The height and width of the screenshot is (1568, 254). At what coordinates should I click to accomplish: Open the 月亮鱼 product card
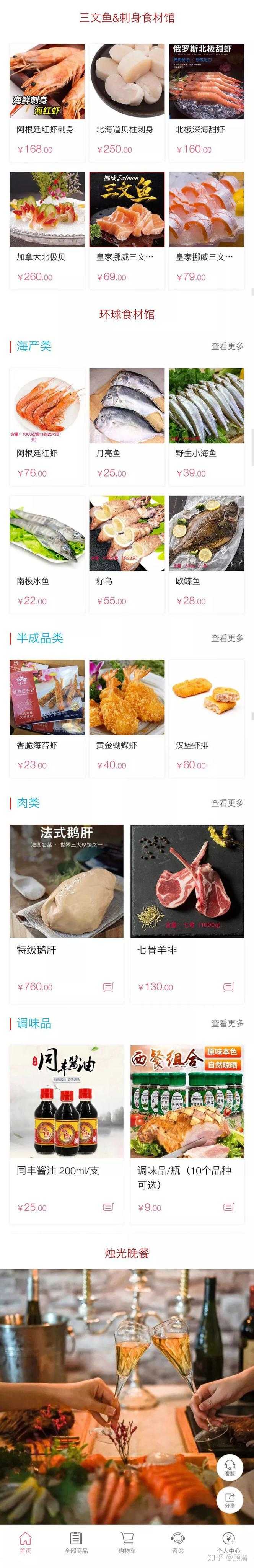126,426
